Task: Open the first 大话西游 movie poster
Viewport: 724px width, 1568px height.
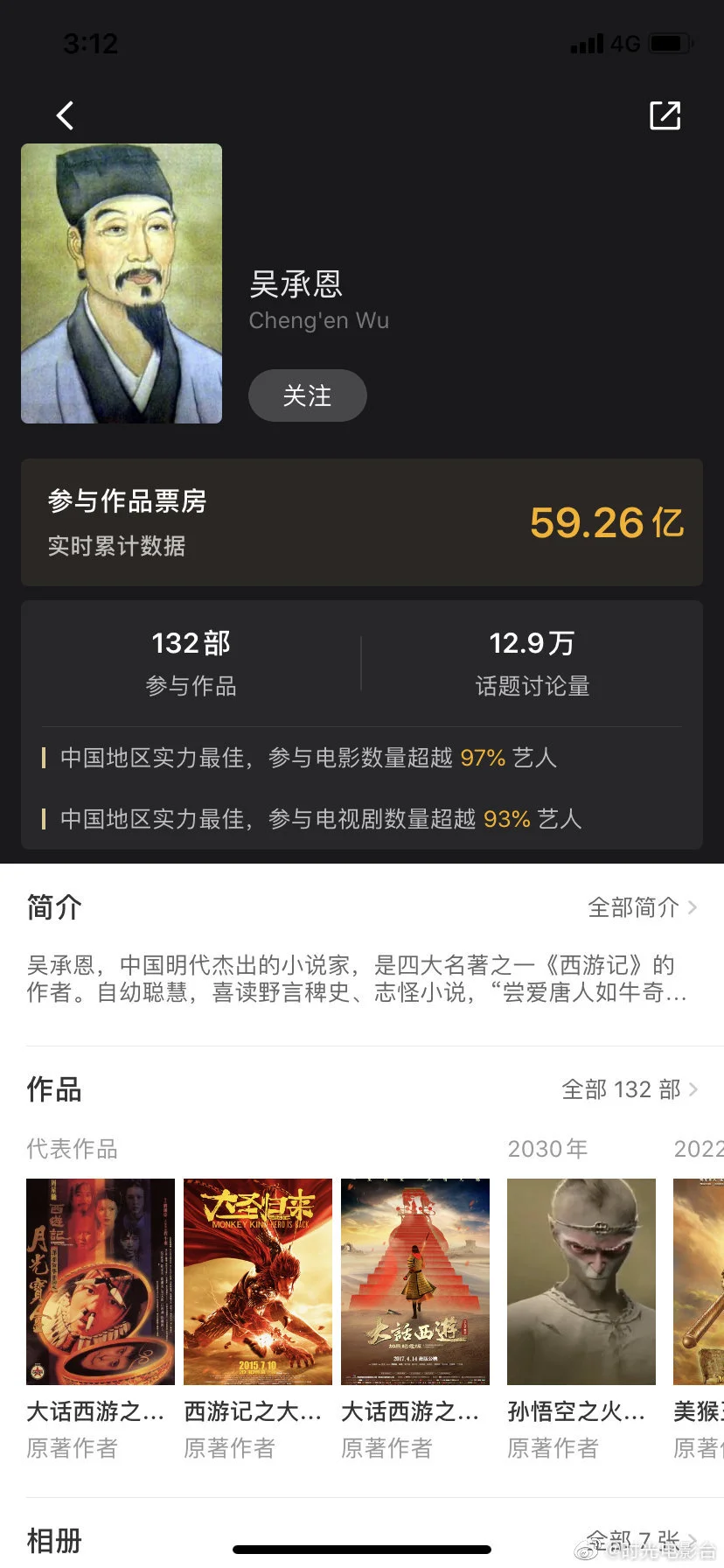Action: [101, 1282]
